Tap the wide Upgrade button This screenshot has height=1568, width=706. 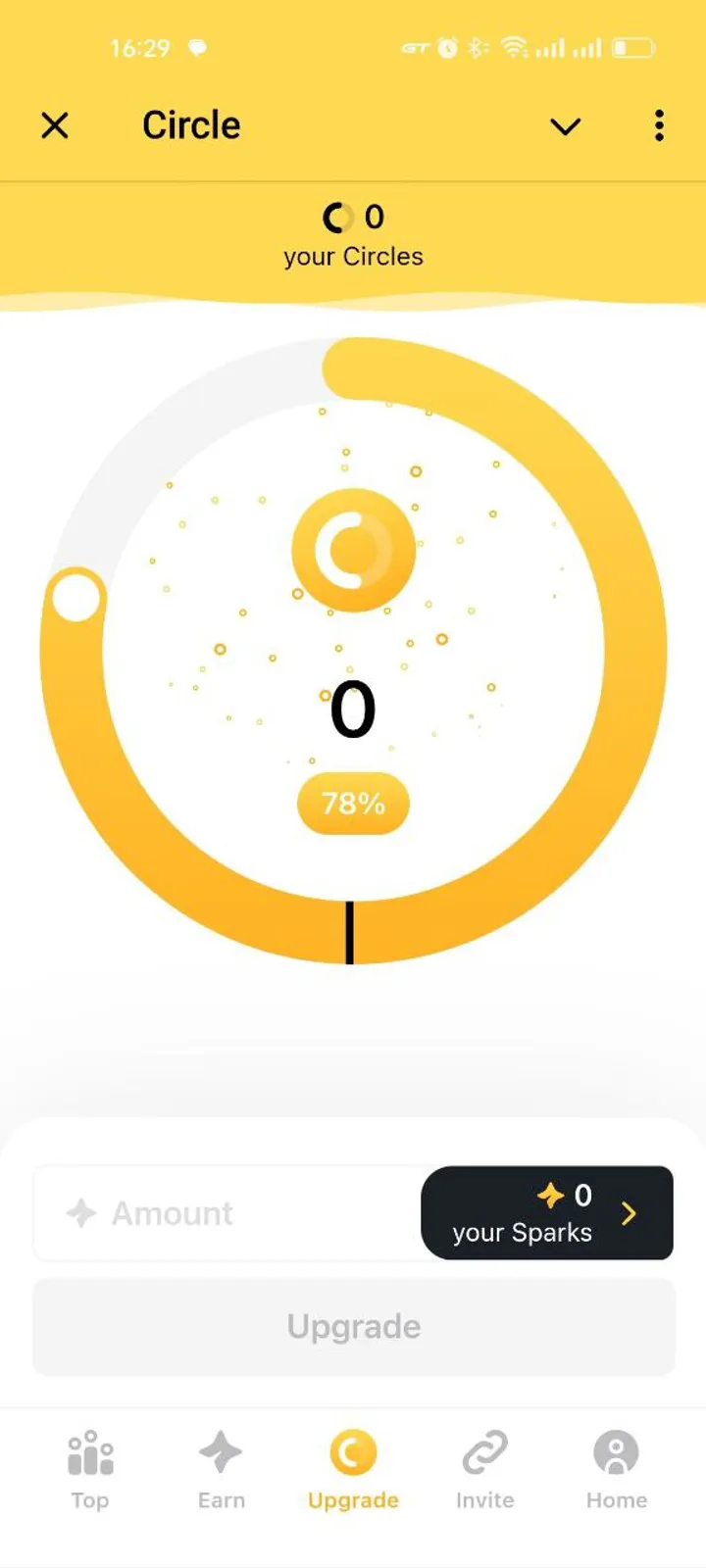(x=354, y=1327)
